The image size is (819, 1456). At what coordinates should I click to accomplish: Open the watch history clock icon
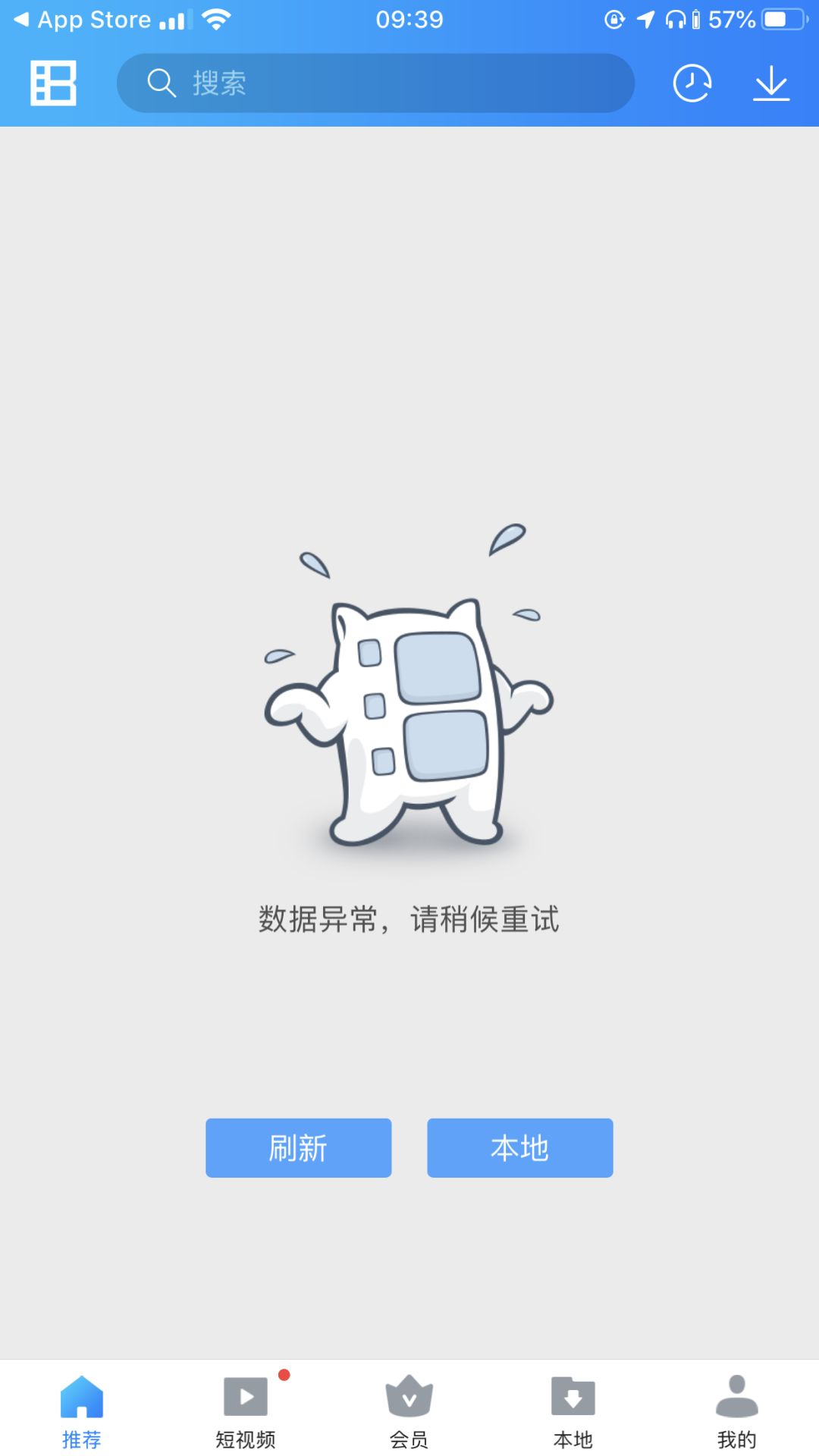(692, 83)
